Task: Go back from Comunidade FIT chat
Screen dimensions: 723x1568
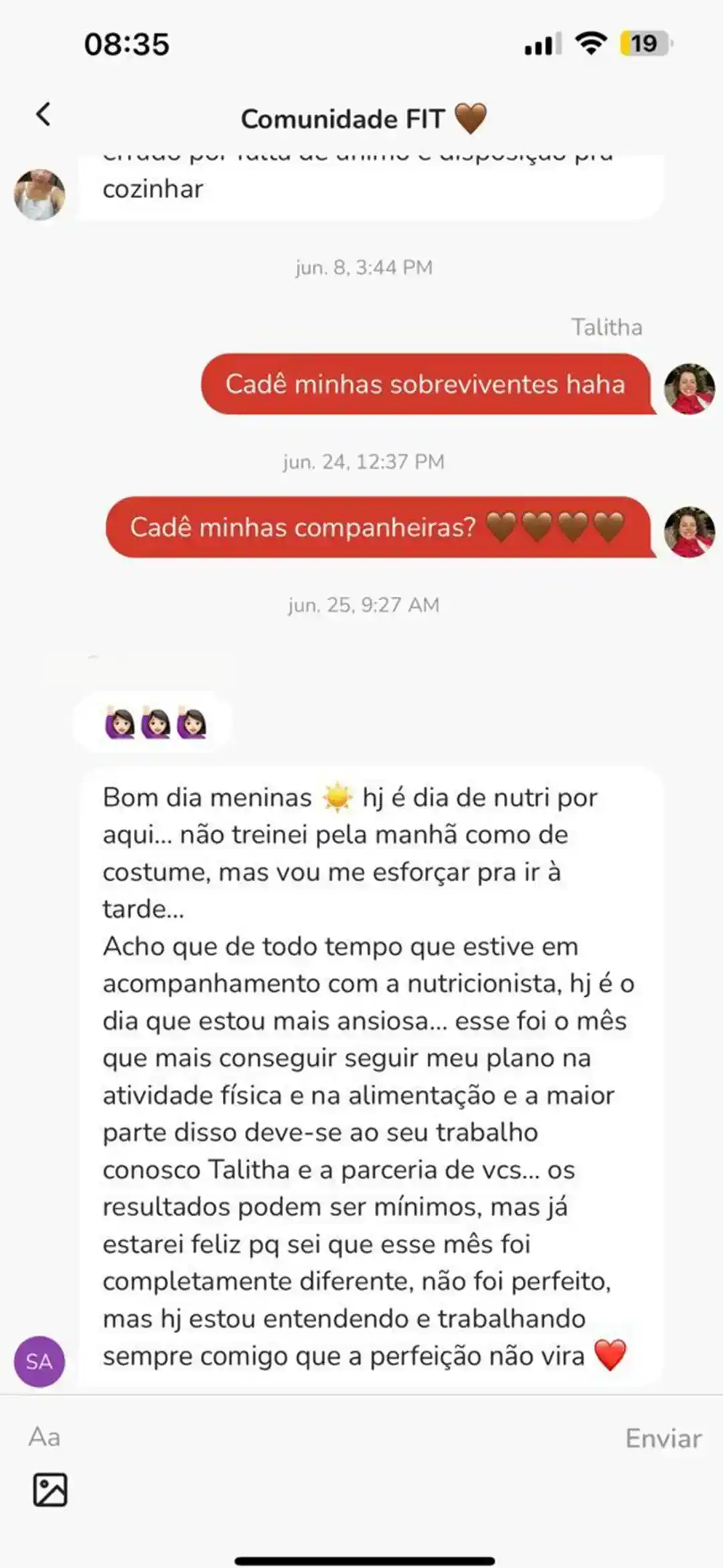Action: tap(44, 115)
